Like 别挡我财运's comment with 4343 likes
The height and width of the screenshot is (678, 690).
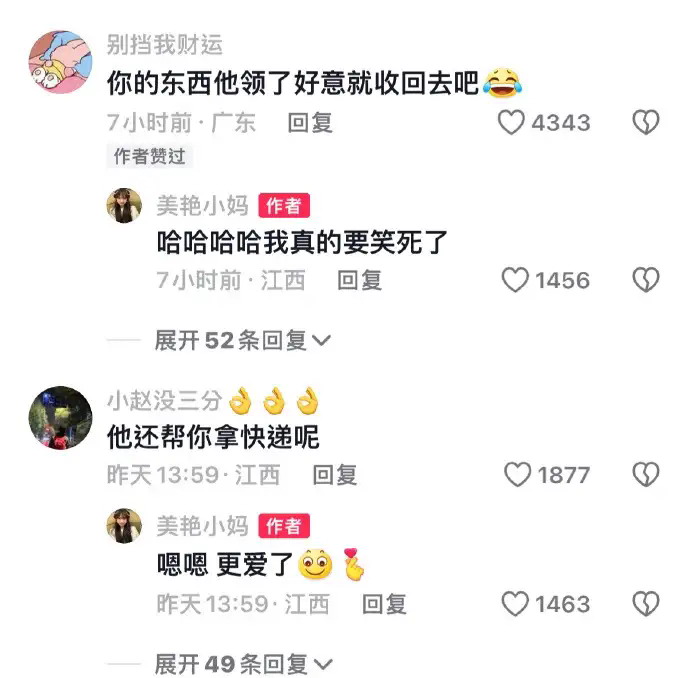[512, 123]
